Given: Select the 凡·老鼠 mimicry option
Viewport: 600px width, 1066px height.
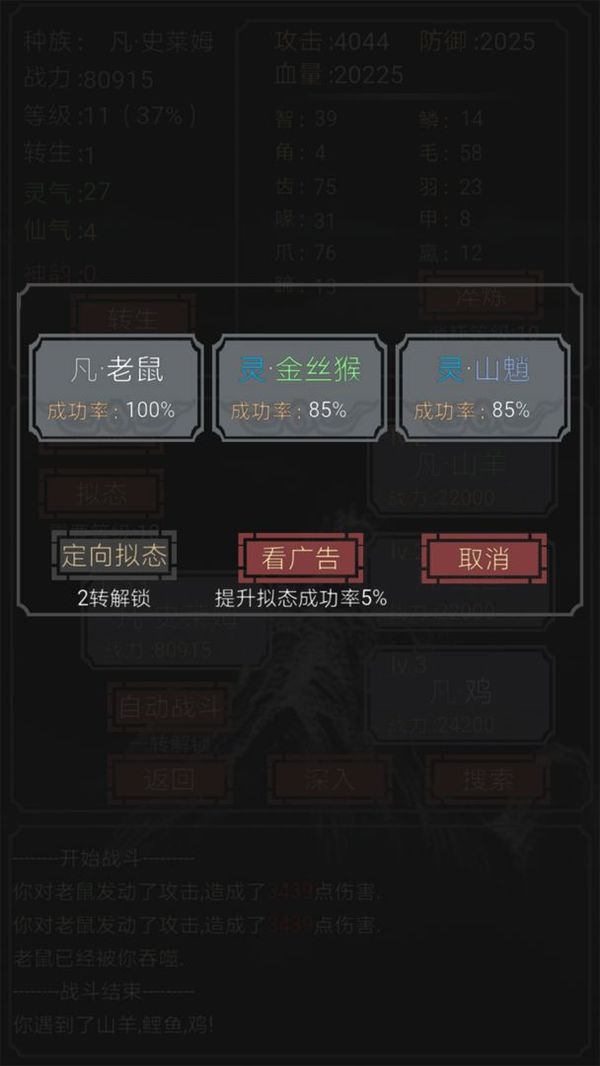Looking at the screenshot, I should [116, 388].
